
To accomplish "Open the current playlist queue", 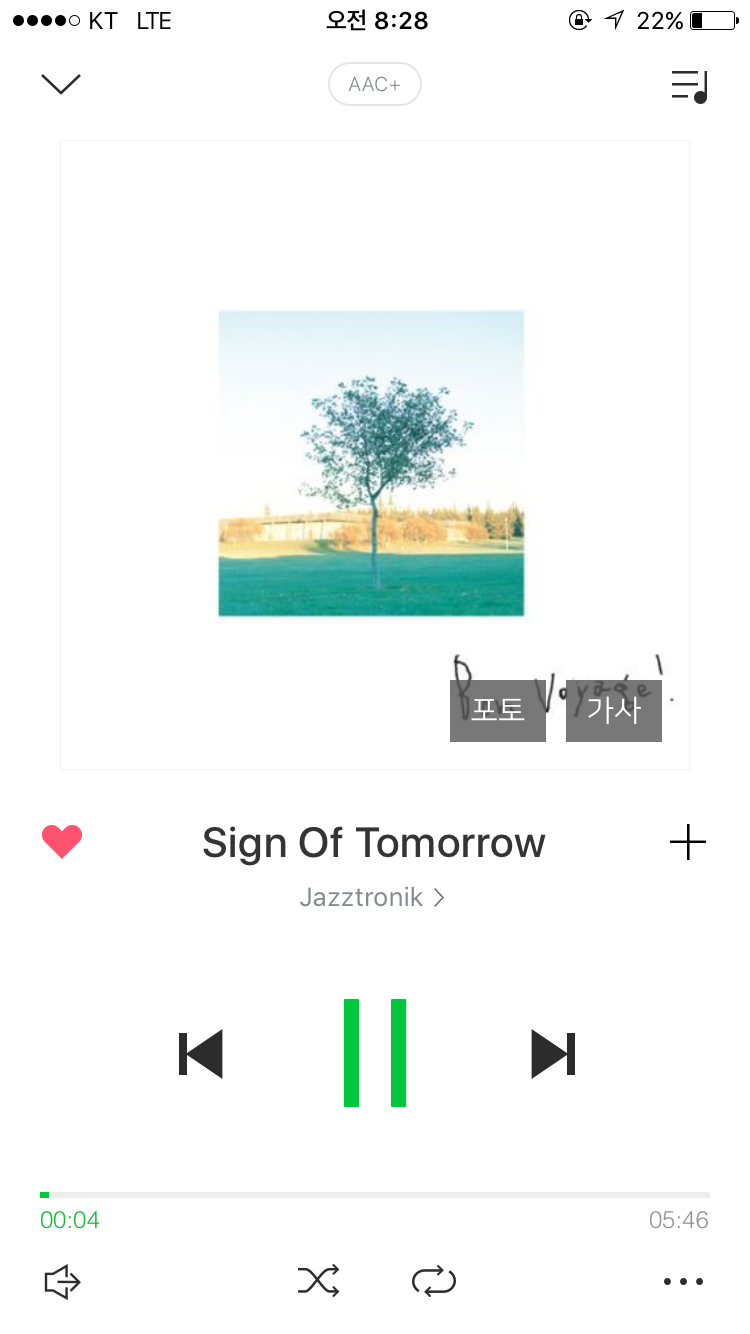I will tap(689, 86).
